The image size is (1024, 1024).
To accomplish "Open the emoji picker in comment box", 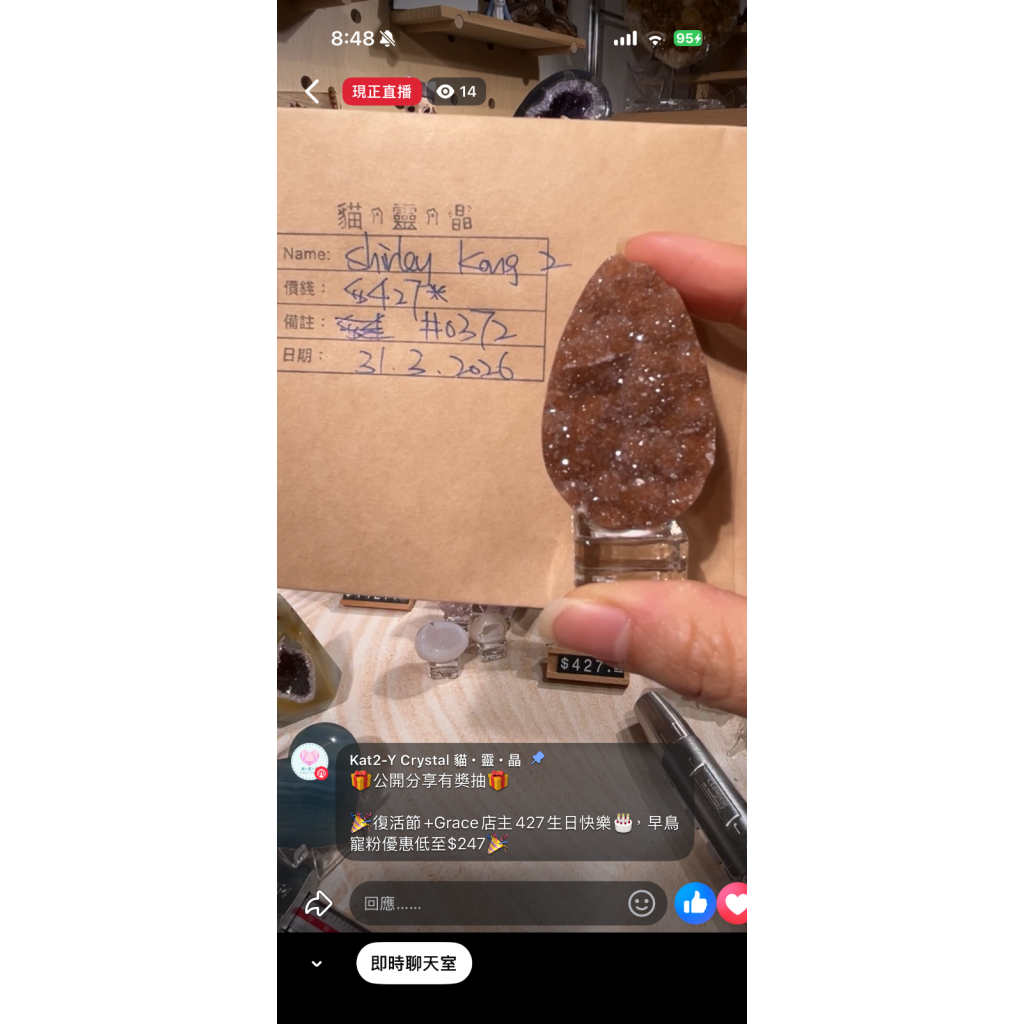I will pos(641,904).
